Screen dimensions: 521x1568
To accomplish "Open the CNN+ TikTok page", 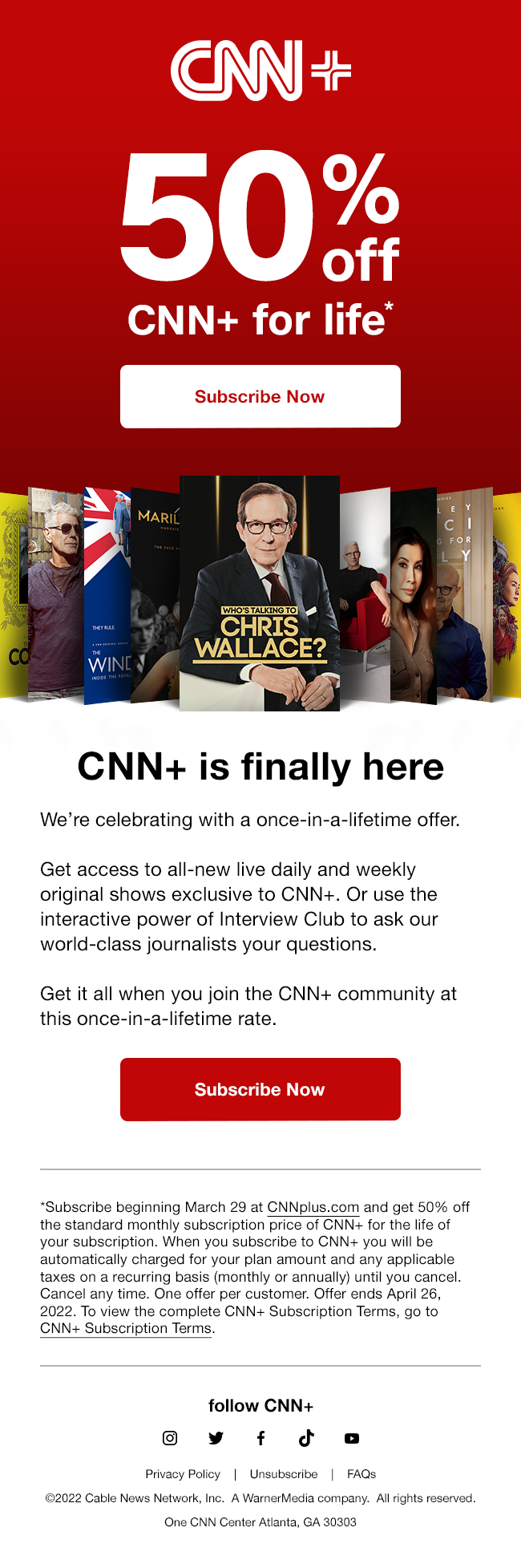I will point(306,1438).
